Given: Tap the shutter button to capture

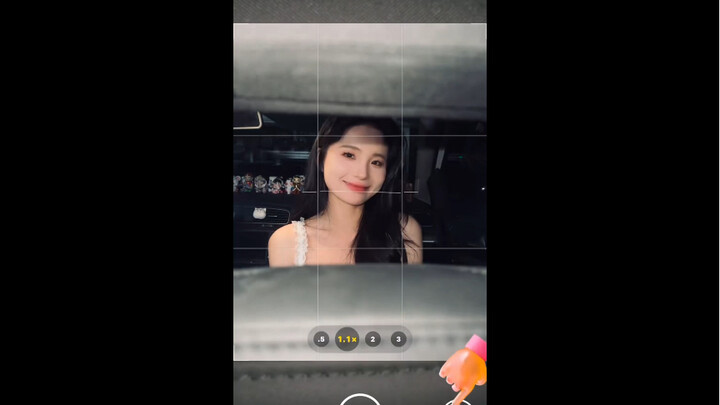Looking at the screenshot, I should (x=360, y=400).
